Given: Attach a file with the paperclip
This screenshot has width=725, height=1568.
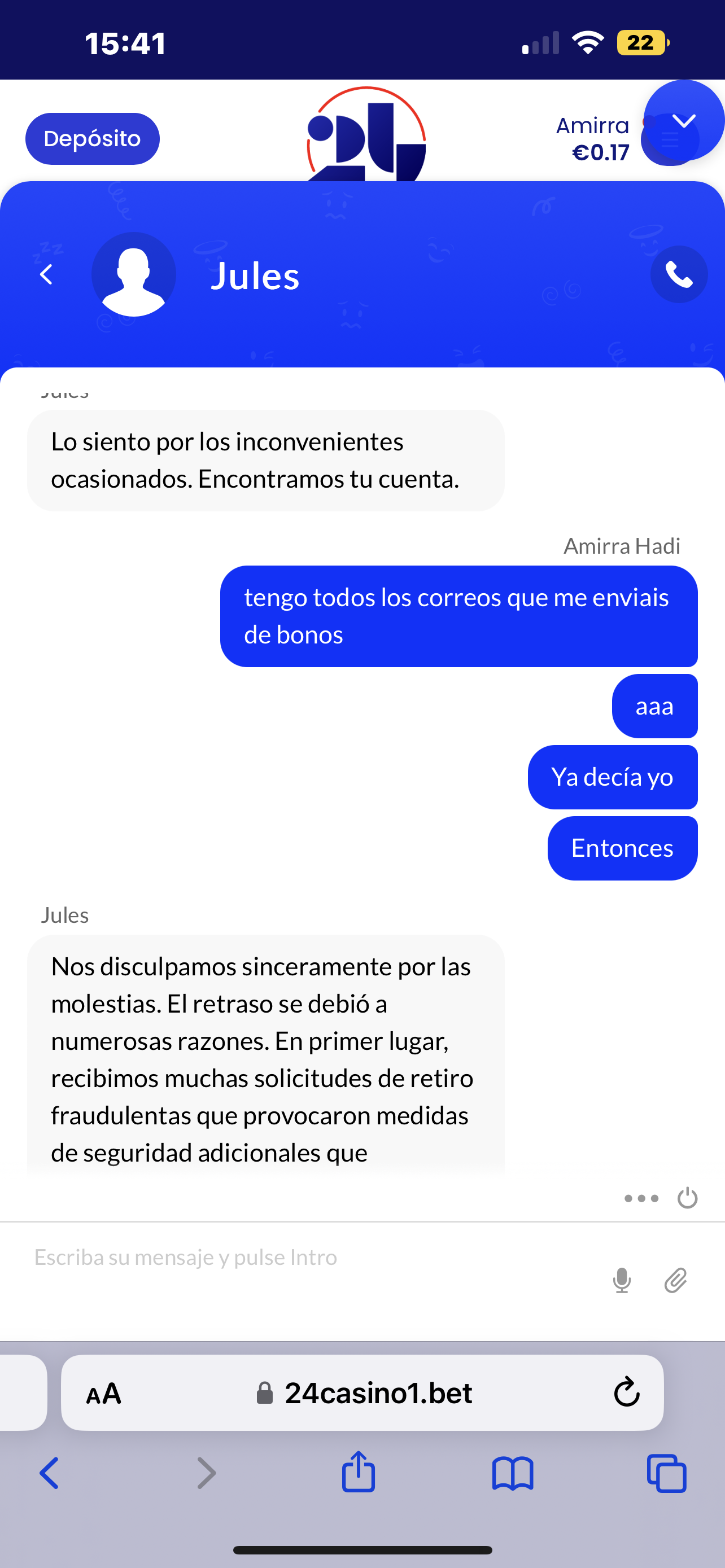Looking at the screenshot, I should [x=675, y=1280].
